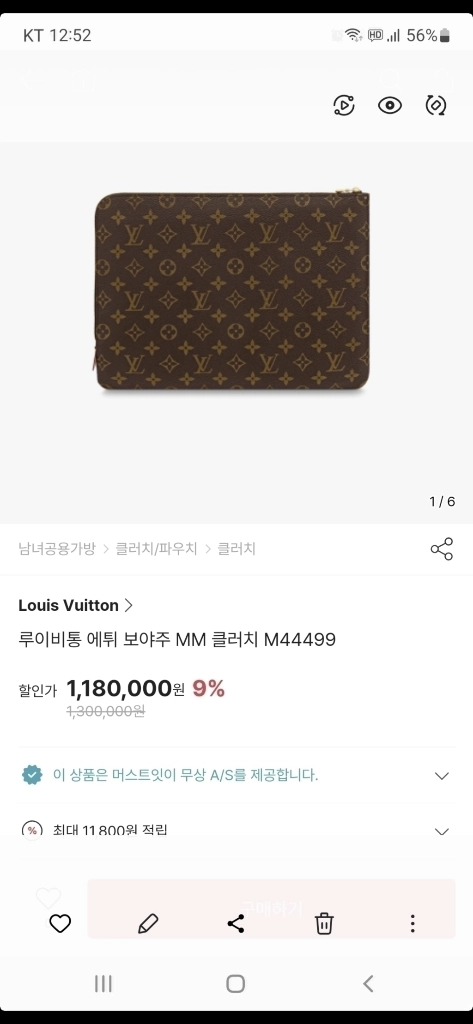Go back using the system back button
The width and height of the screenshot is (473, 1024).
pos(368,984)
